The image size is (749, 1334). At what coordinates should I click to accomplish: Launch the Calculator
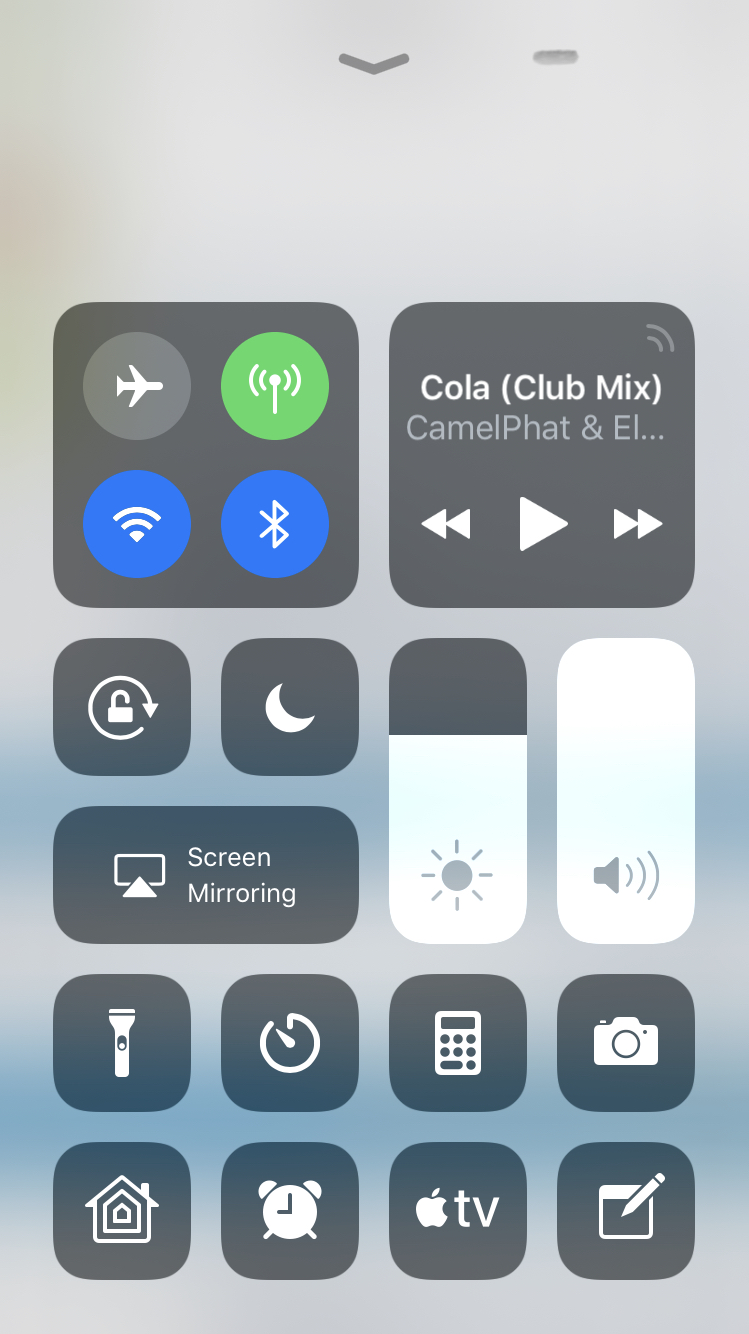point(458,1043)
